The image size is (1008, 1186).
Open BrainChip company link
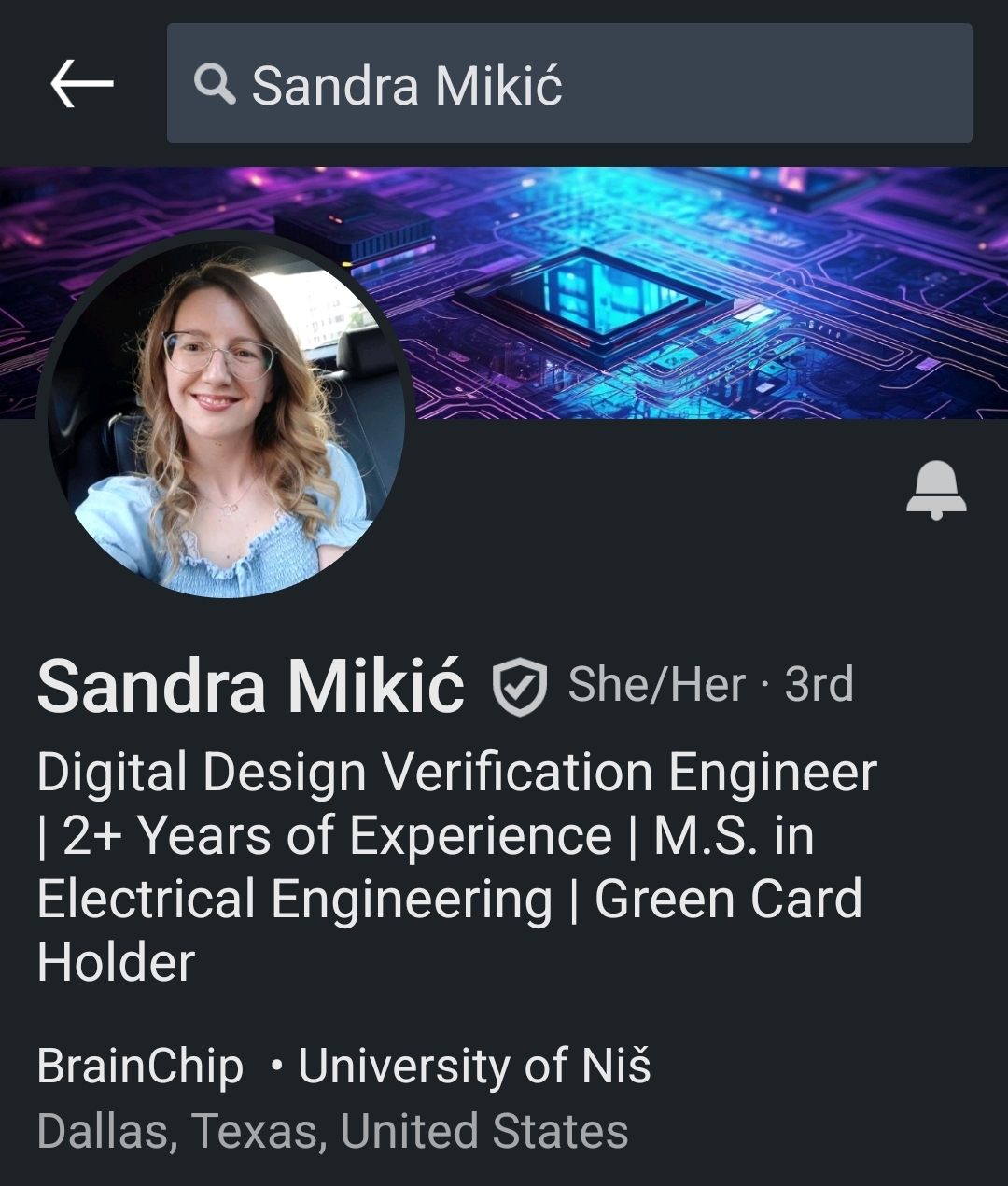click(x=140, y=1067)
